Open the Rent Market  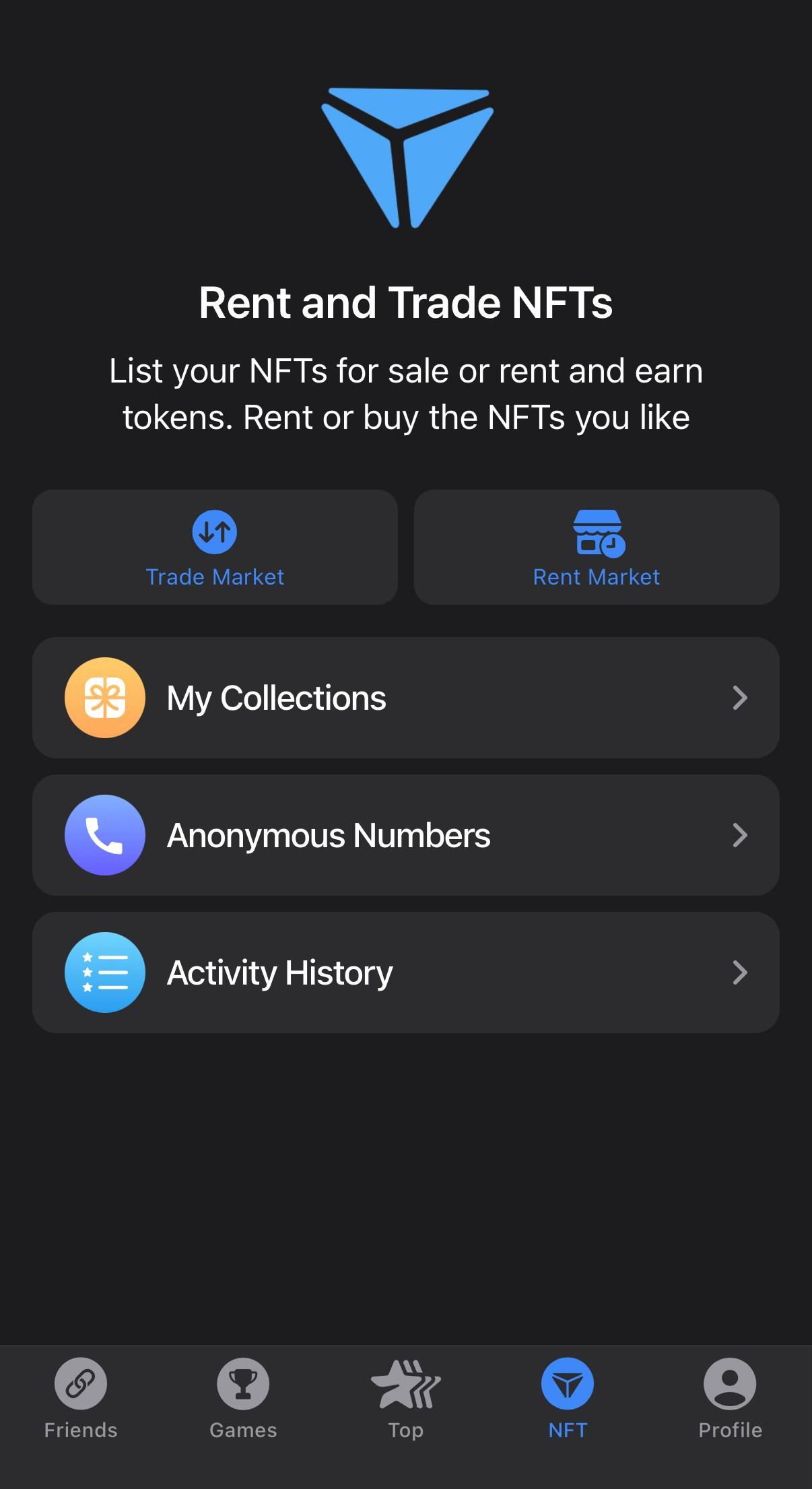(597, 548)
